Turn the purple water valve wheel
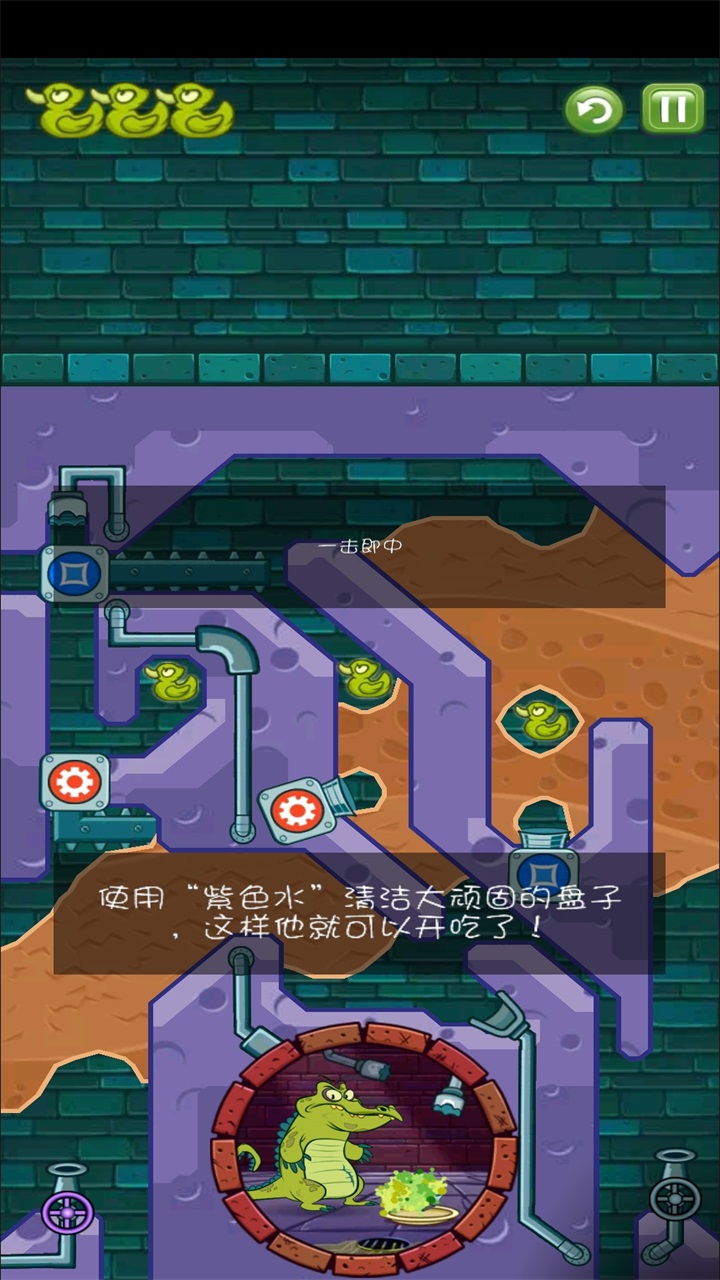 tap(67, 1213)
